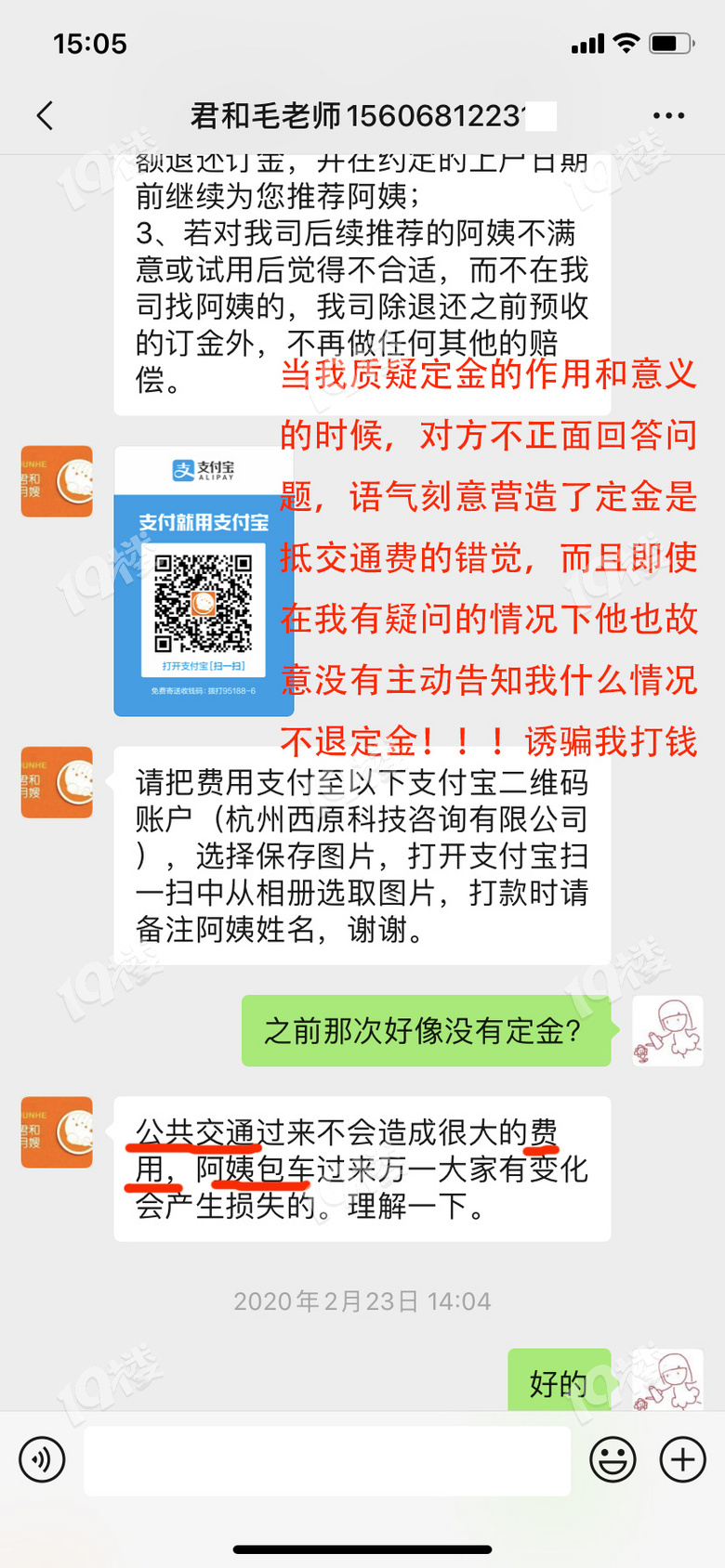Focus the message text field
Image resolution: width=725 pixels, height=1568 pixels.
point(327,1460)
